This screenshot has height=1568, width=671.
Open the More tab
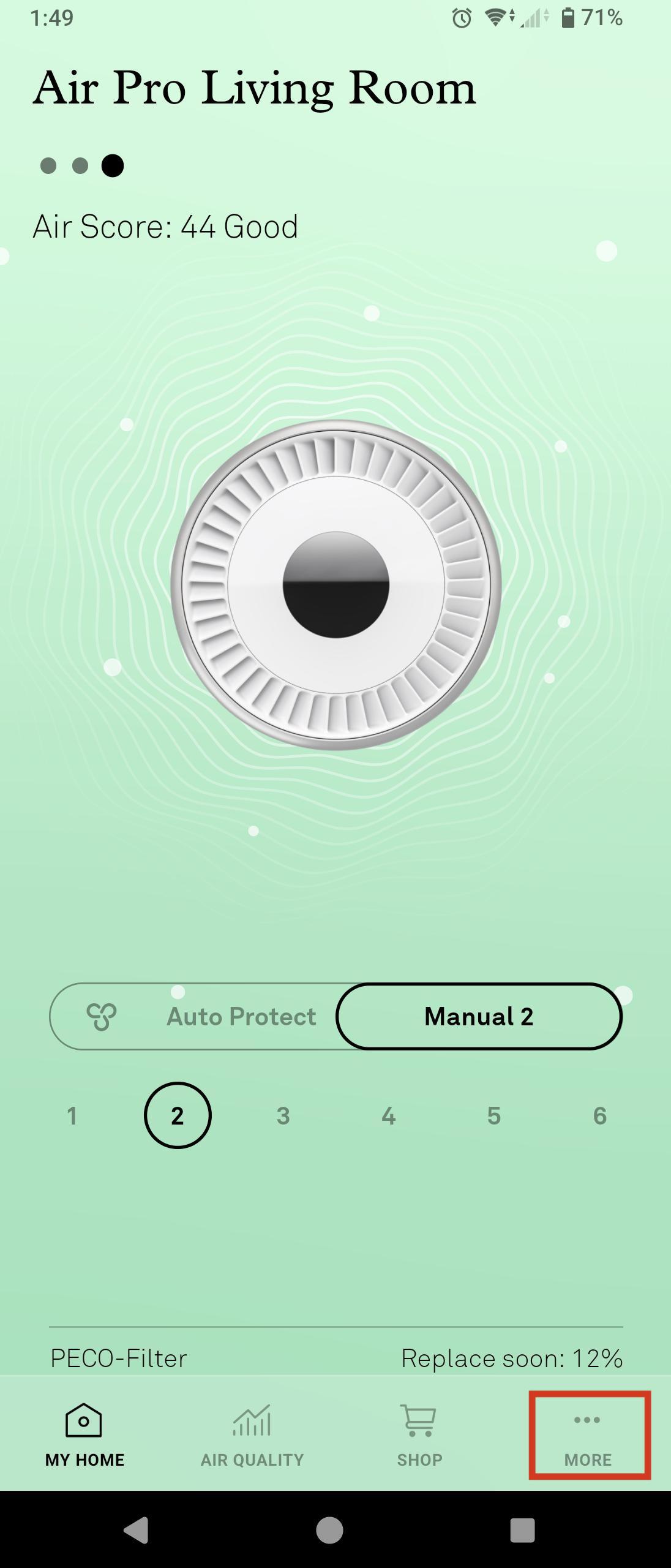point(588,1436)
